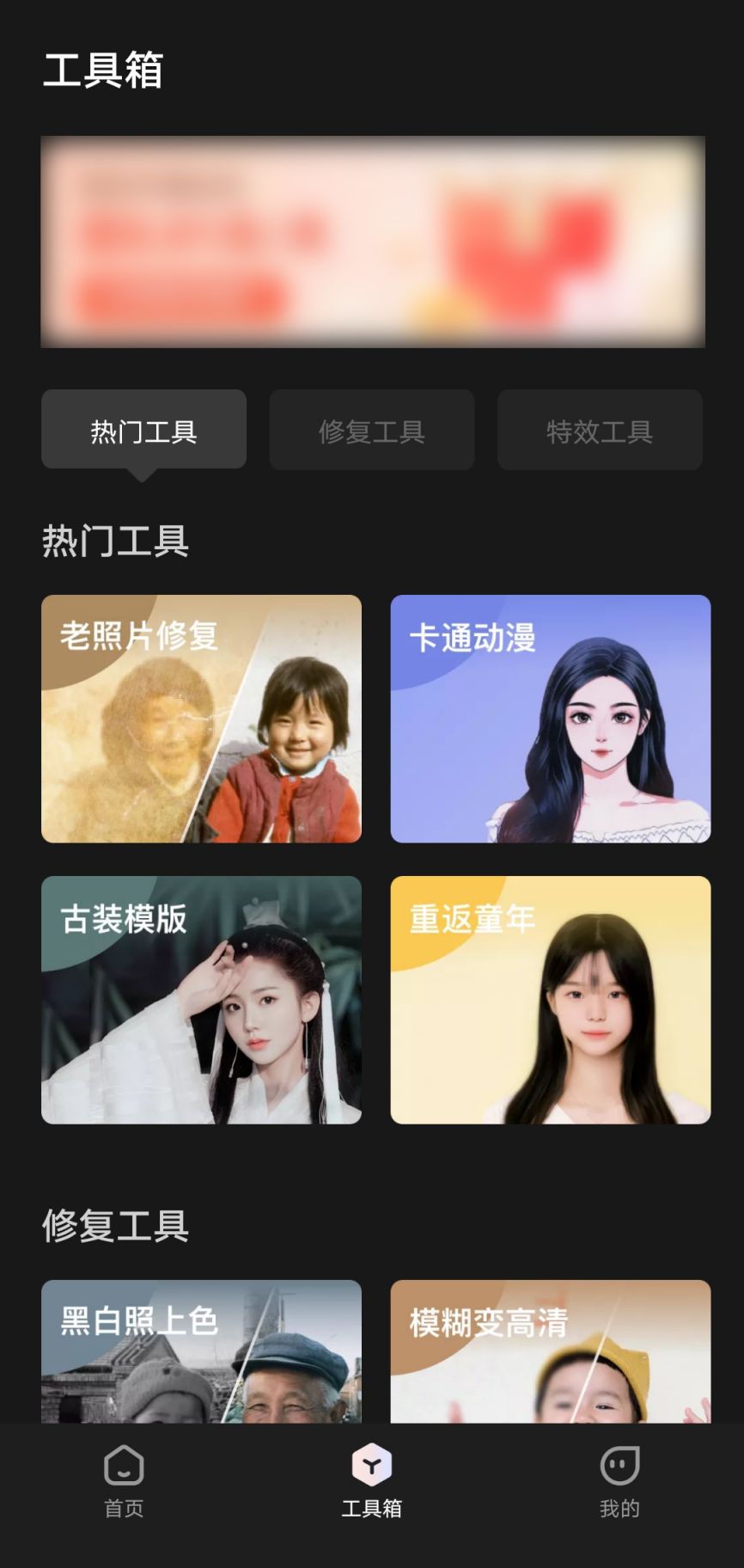744x1568 pixels.
Task: Open the 我的 profile tab
Action: point(619,1482)
